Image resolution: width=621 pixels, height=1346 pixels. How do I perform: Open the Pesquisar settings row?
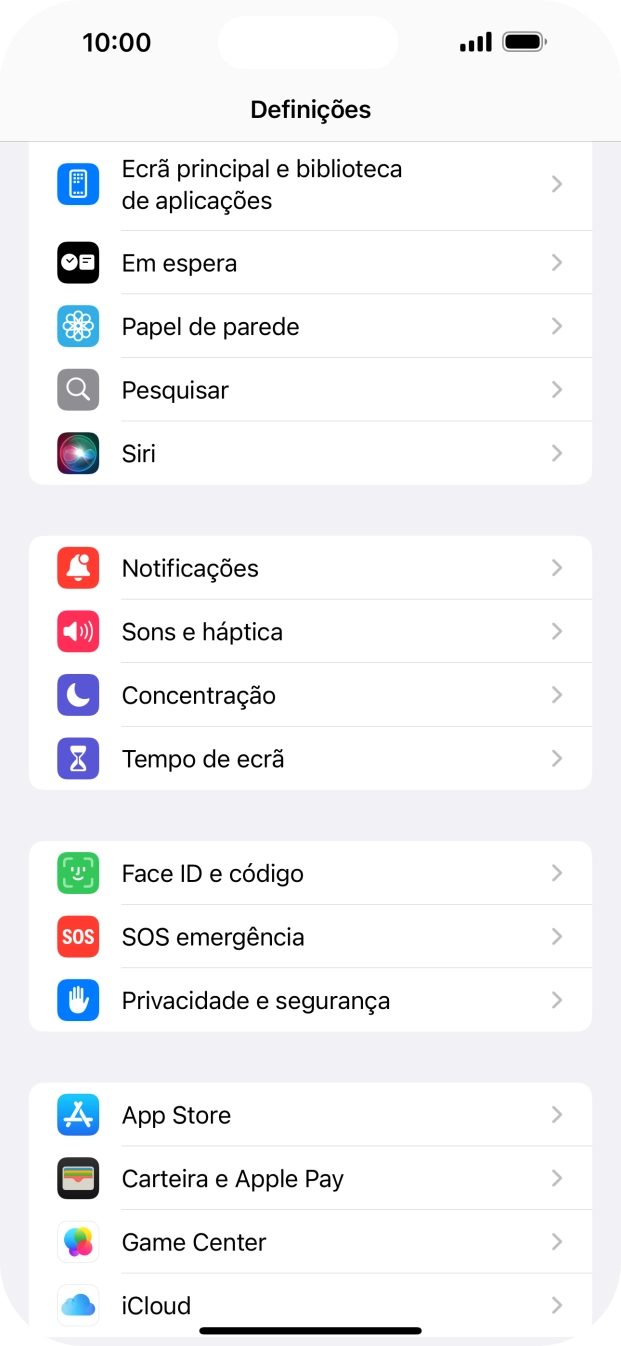tap(310, 390)
